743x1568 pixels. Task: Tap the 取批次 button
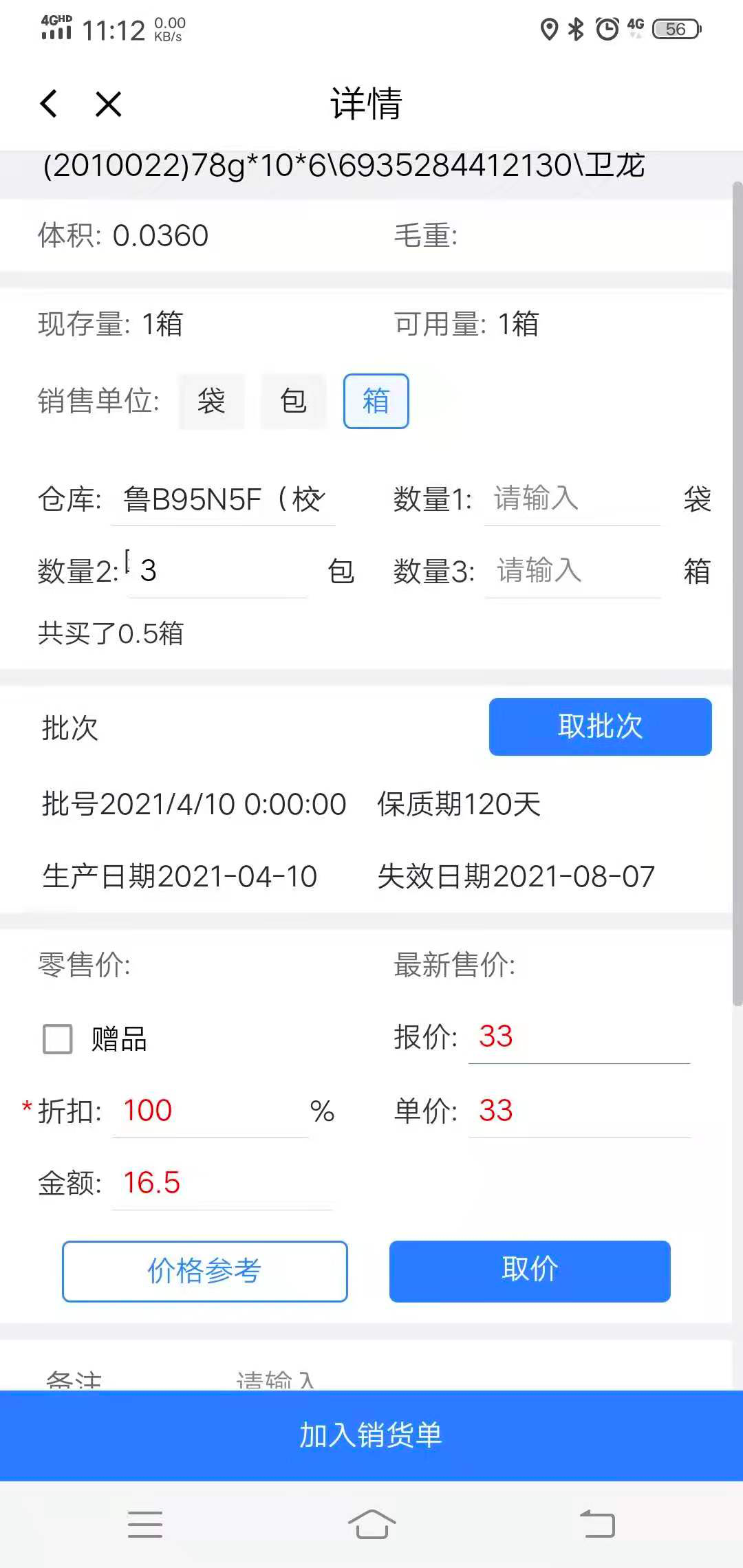coord(600,727)
